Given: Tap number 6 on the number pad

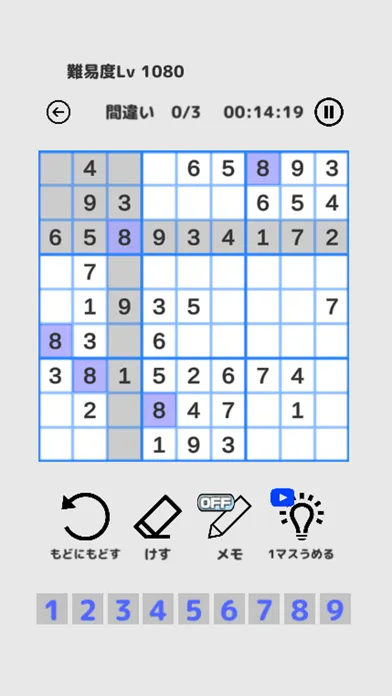Looking at the screenshot, I should (x=229, y=609).
